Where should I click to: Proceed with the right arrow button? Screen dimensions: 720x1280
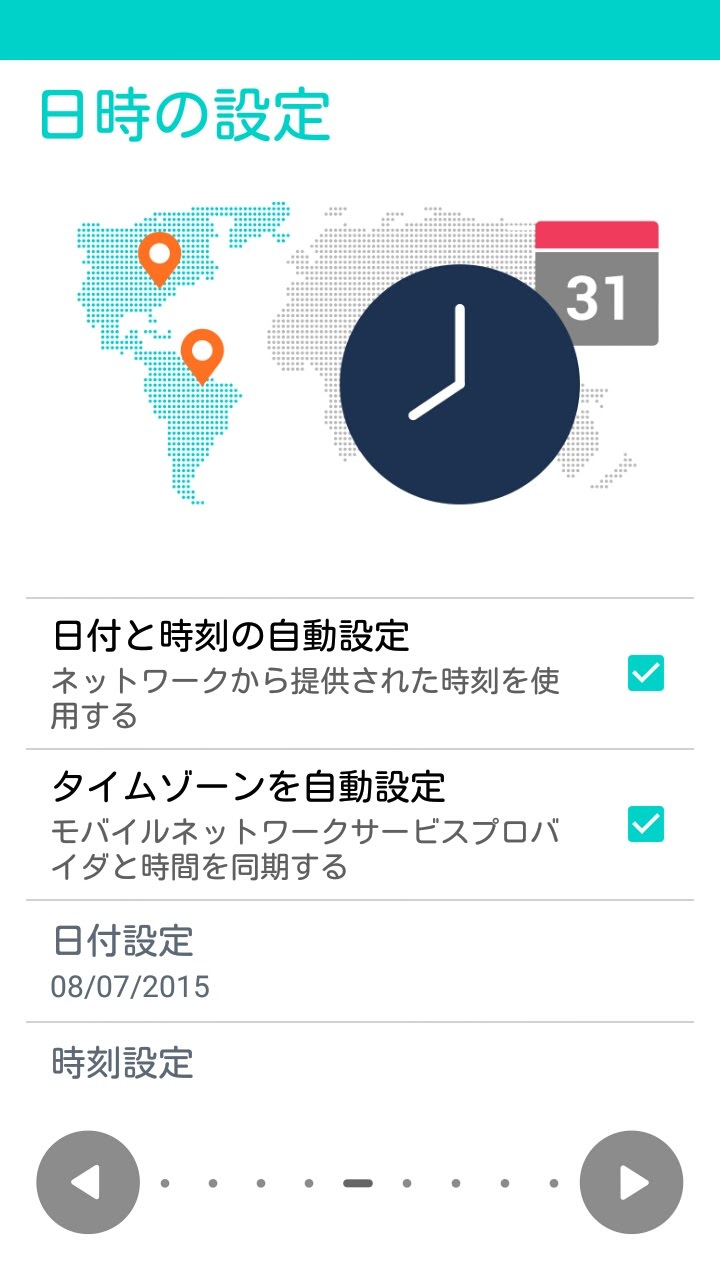pyautogui.click(x=631, y=1182)
